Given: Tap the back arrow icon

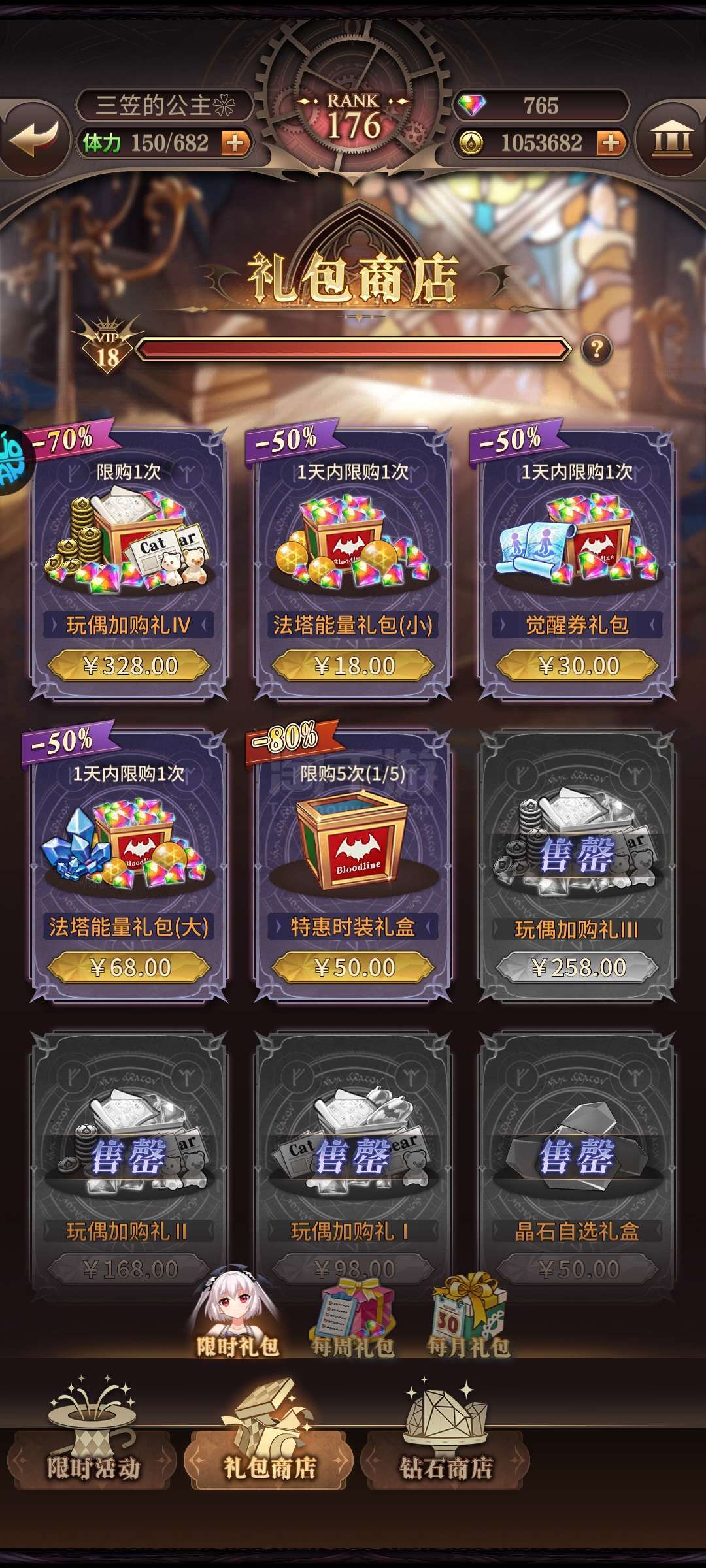Looking at the screenshot, I should pyautogui.click(x=34, y=137).
